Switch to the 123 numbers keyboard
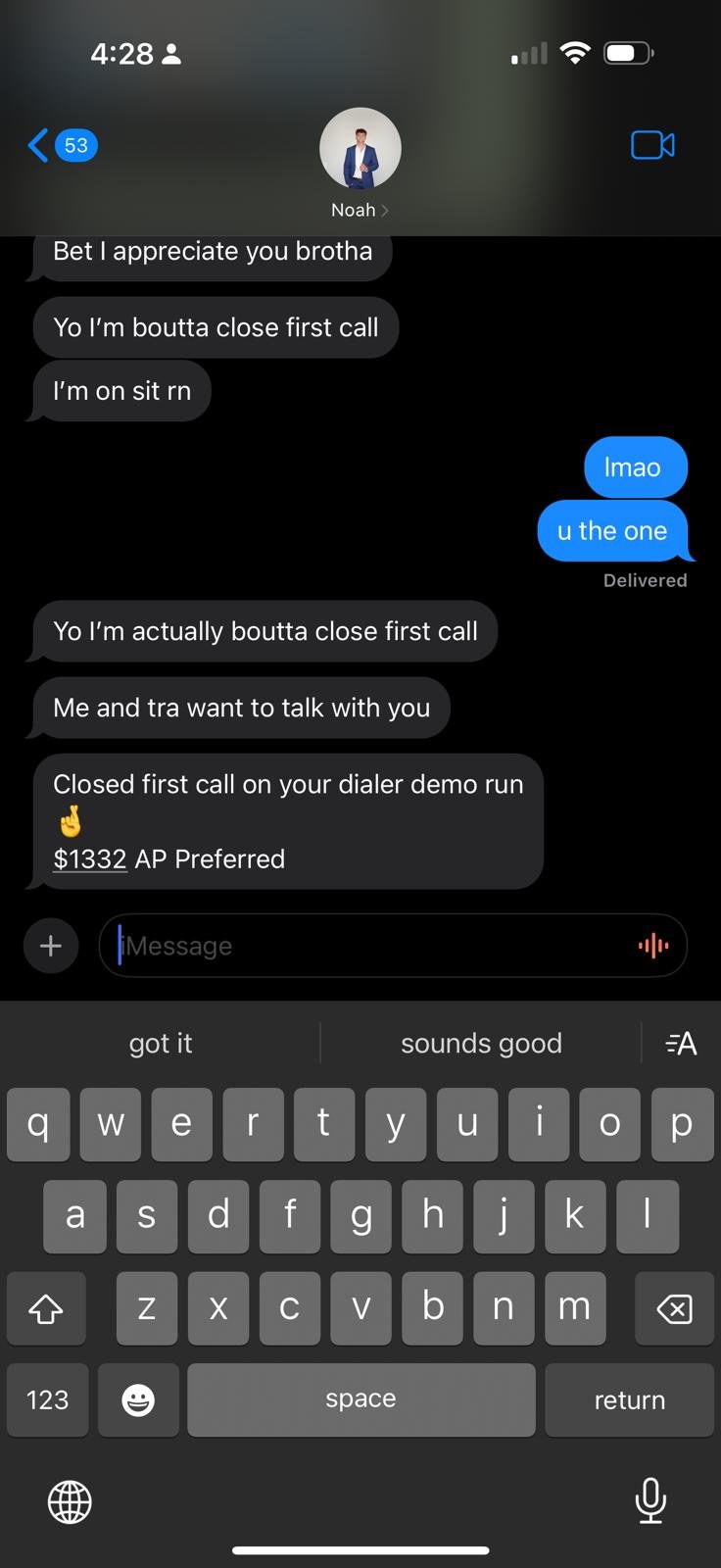This screenshot has width=721, height=1568. 47,1400
